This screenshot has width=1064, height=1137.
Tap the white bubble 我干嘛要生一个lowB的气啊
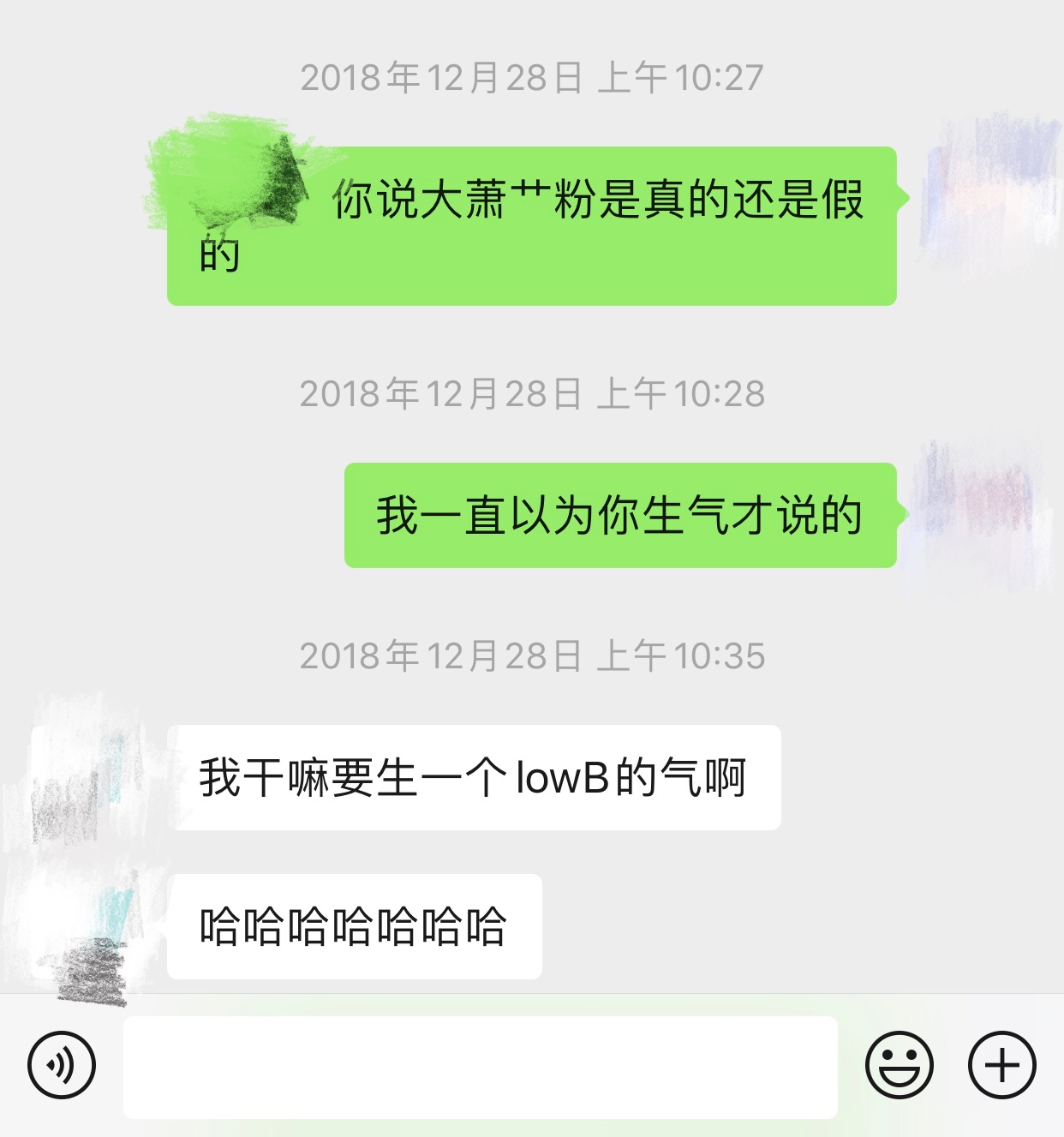coord(474,775)
